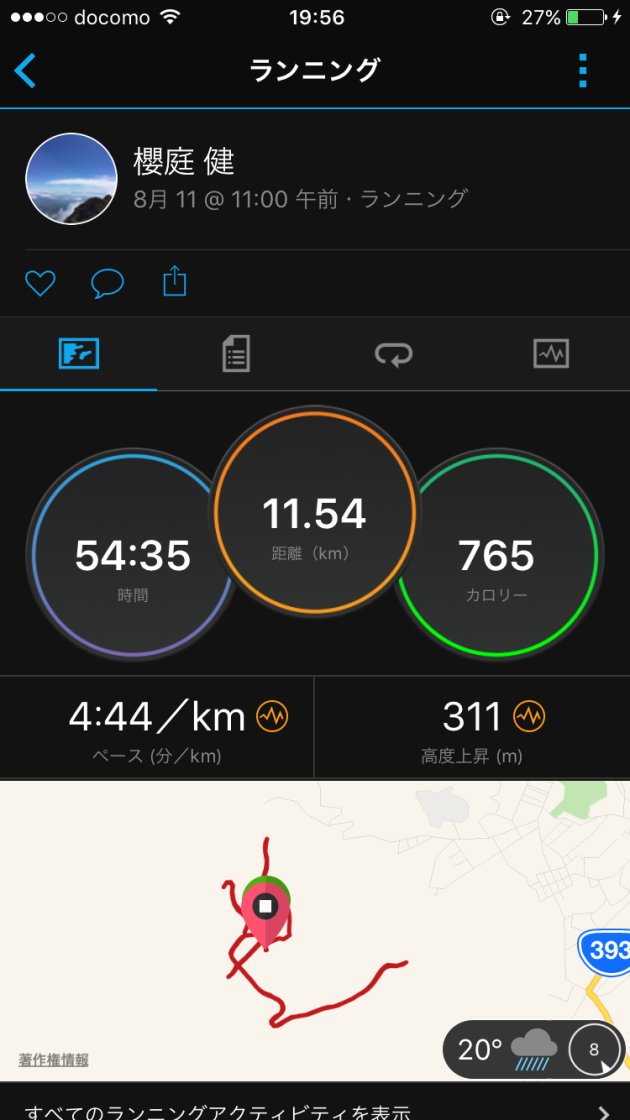Viewport: 630px width, 1120px height.
Task: Open すべてのランニングアクティビティを表示 row
Action: click(315, 1110)
